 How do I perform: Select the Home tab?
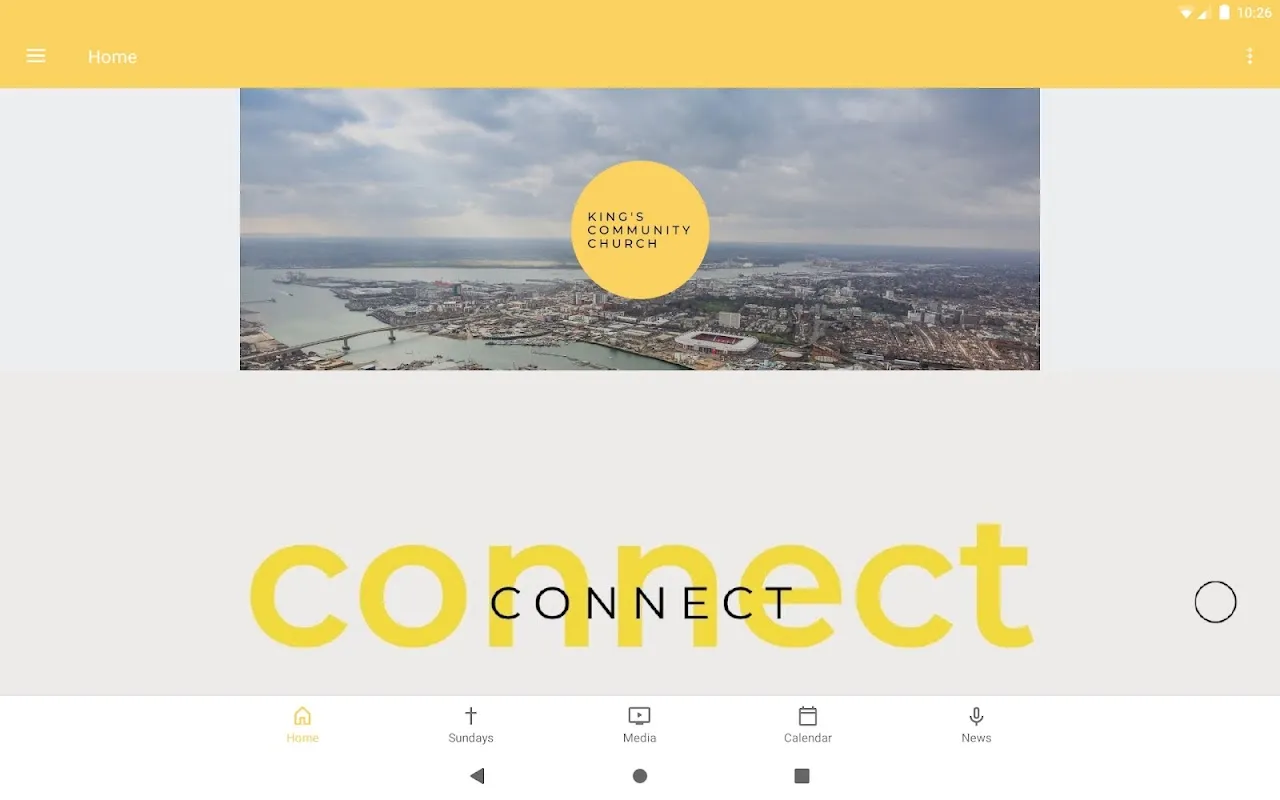302,725
